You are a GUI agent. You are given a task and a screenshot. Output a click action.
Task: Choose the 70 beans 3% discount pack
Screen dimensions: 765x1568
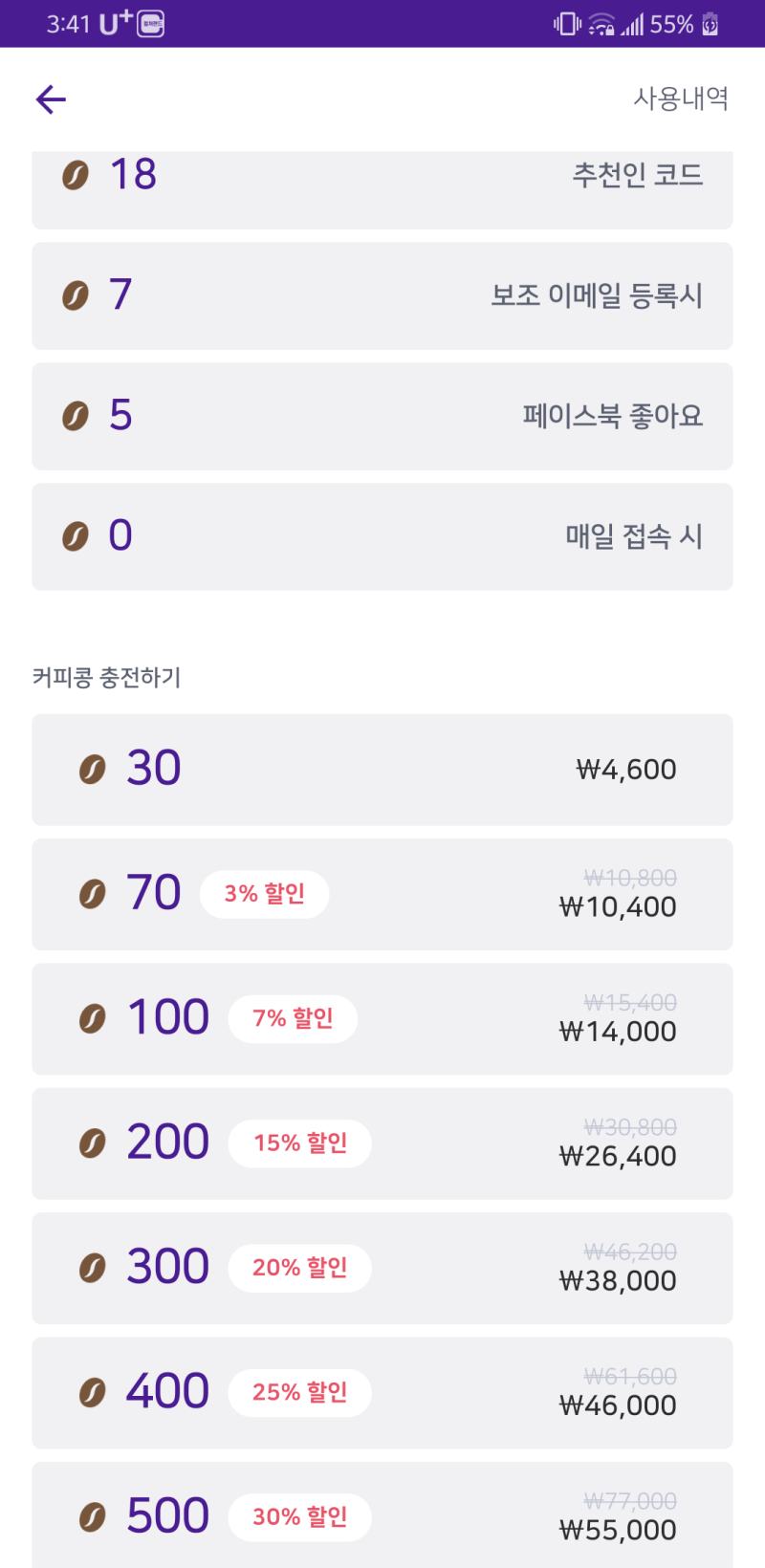382,894
